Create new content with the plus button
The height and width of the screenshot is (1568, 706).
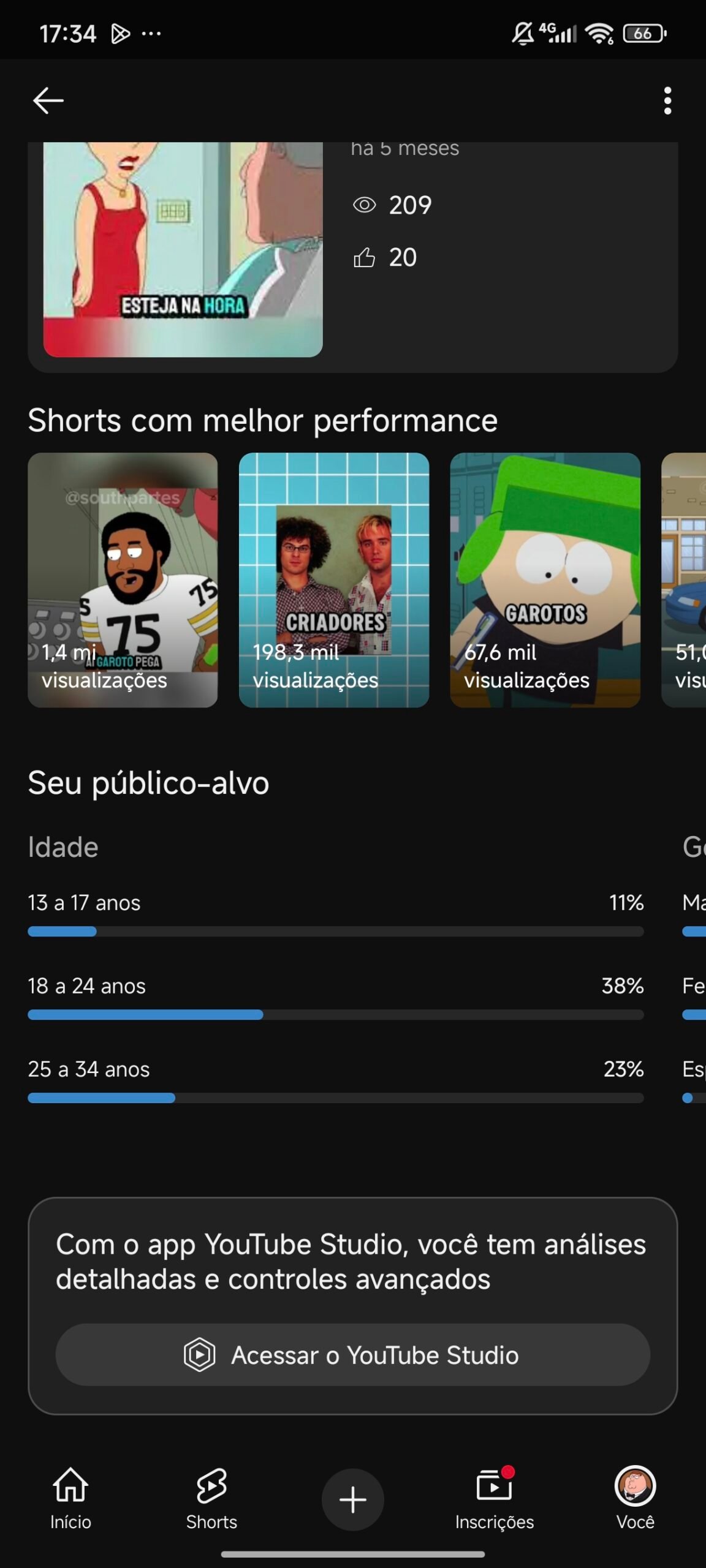(x=353, y=1499)
